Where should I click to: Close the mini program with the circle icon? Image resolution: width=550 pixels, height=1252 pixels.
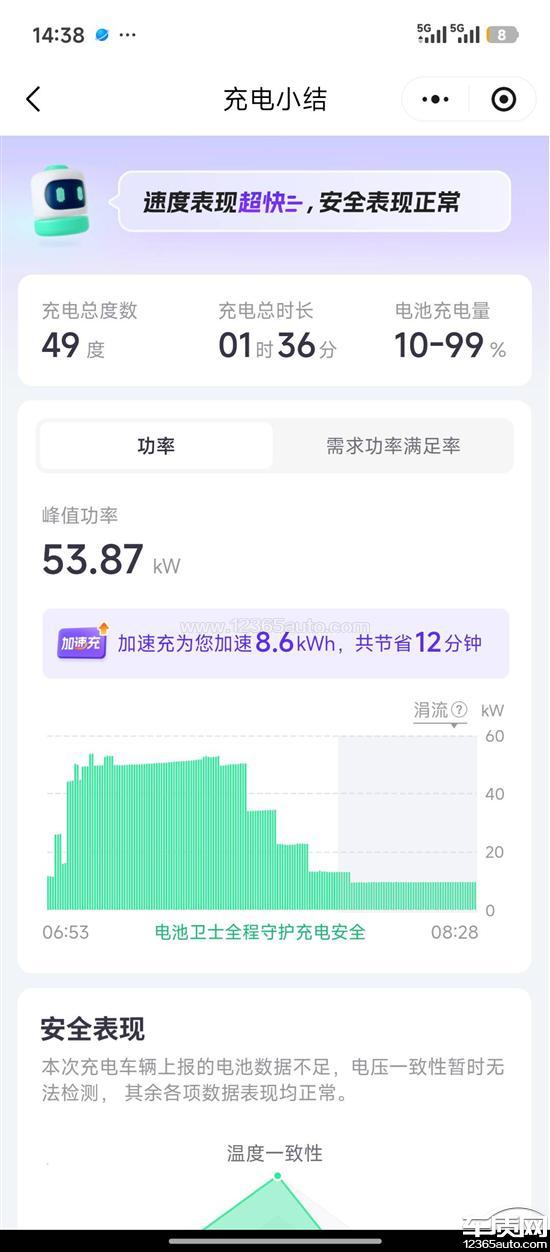pos(504,99)
